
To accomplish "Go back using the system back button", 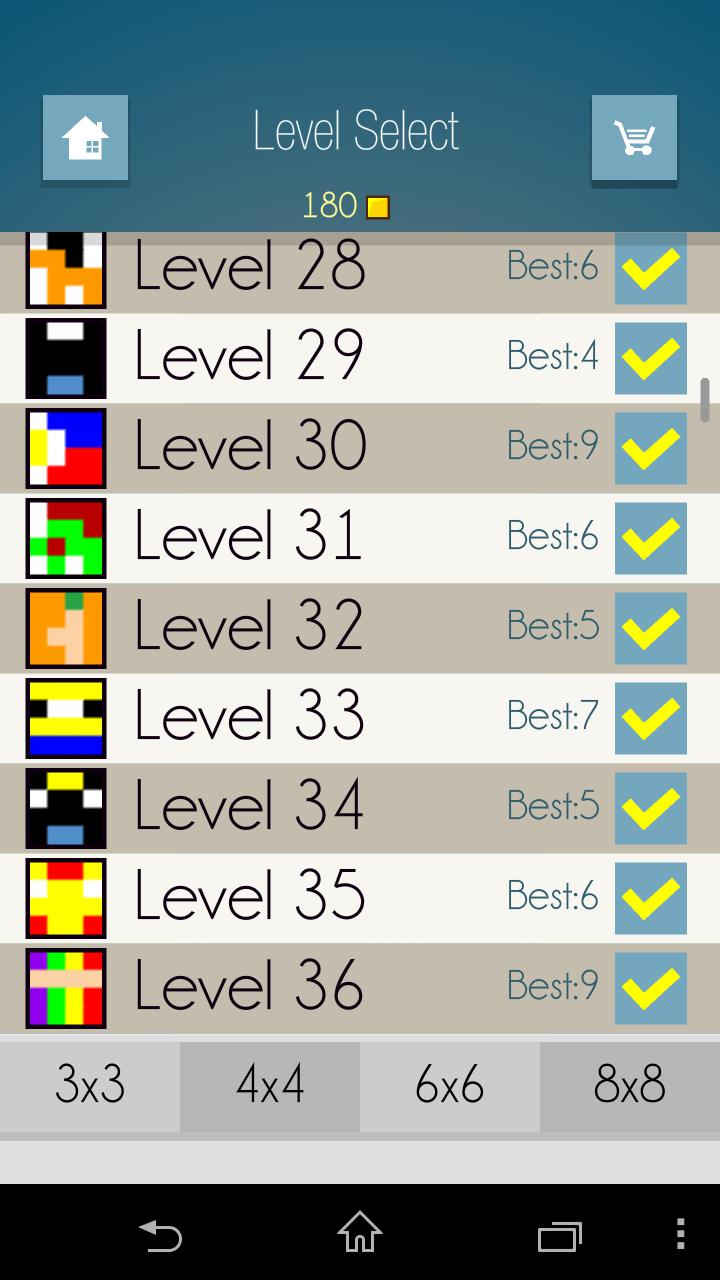I will click(x=160, y=1234).
